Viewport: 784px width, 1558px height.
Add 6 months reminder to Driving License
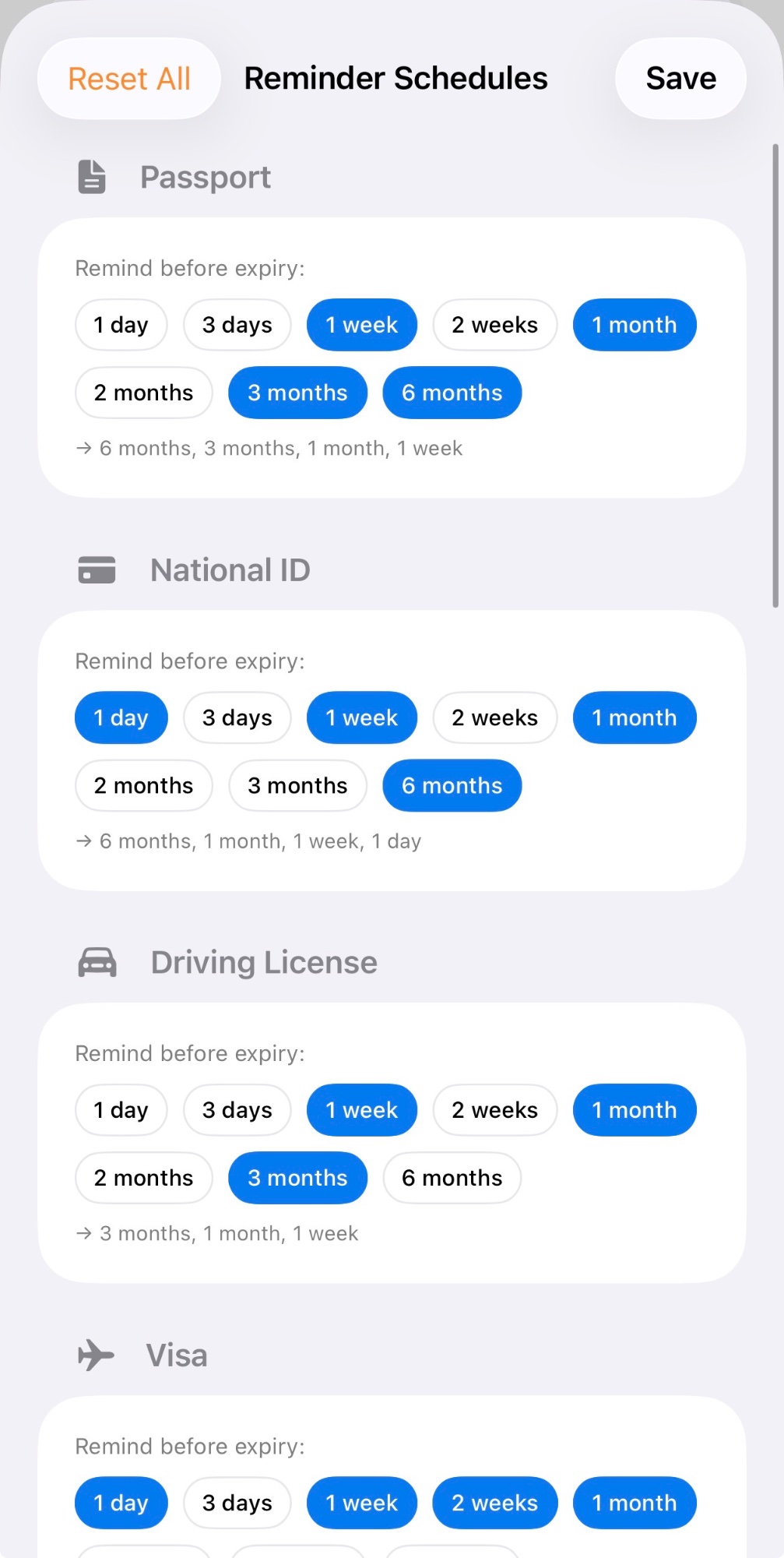coord(452,1178)
